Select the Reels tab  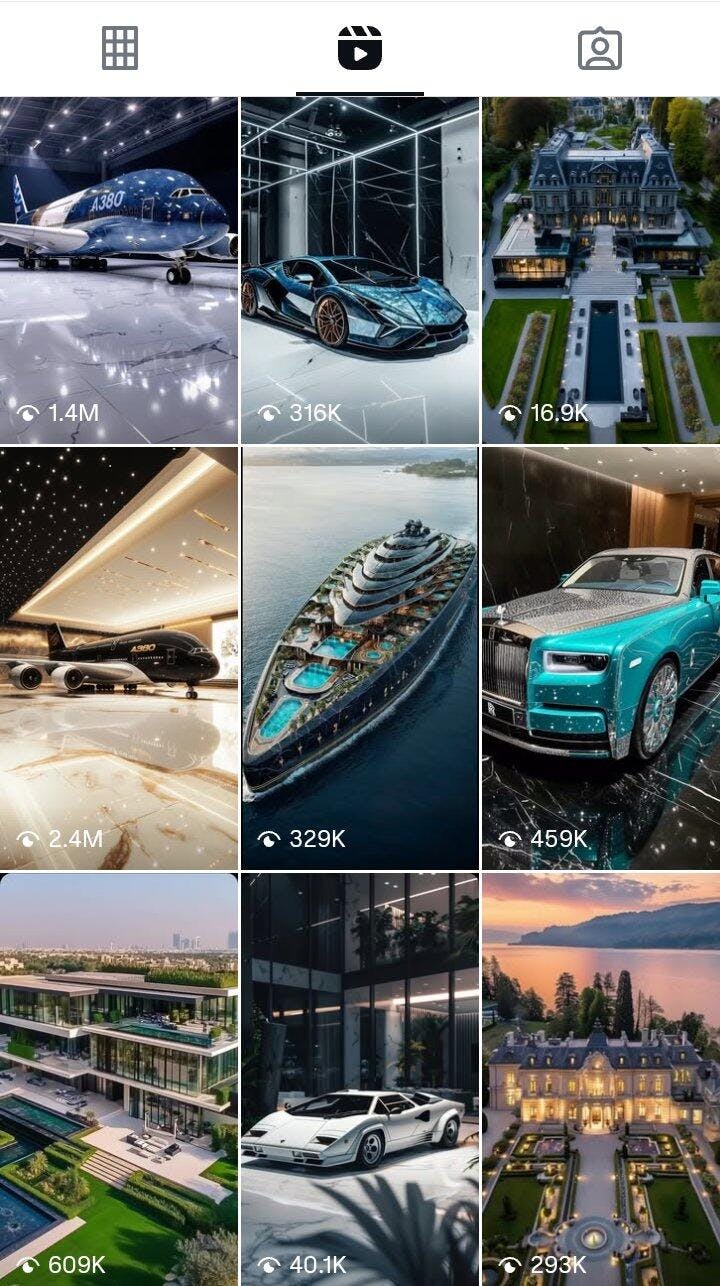click(360, 48)
